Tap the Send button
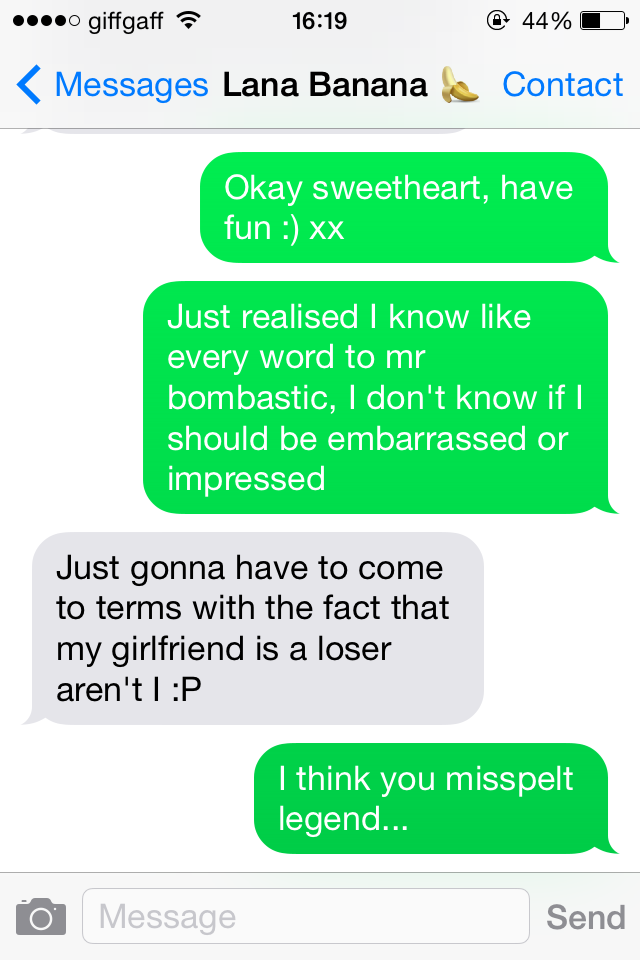Viewport: 640px width, 960px height. [x=586, y=917]
